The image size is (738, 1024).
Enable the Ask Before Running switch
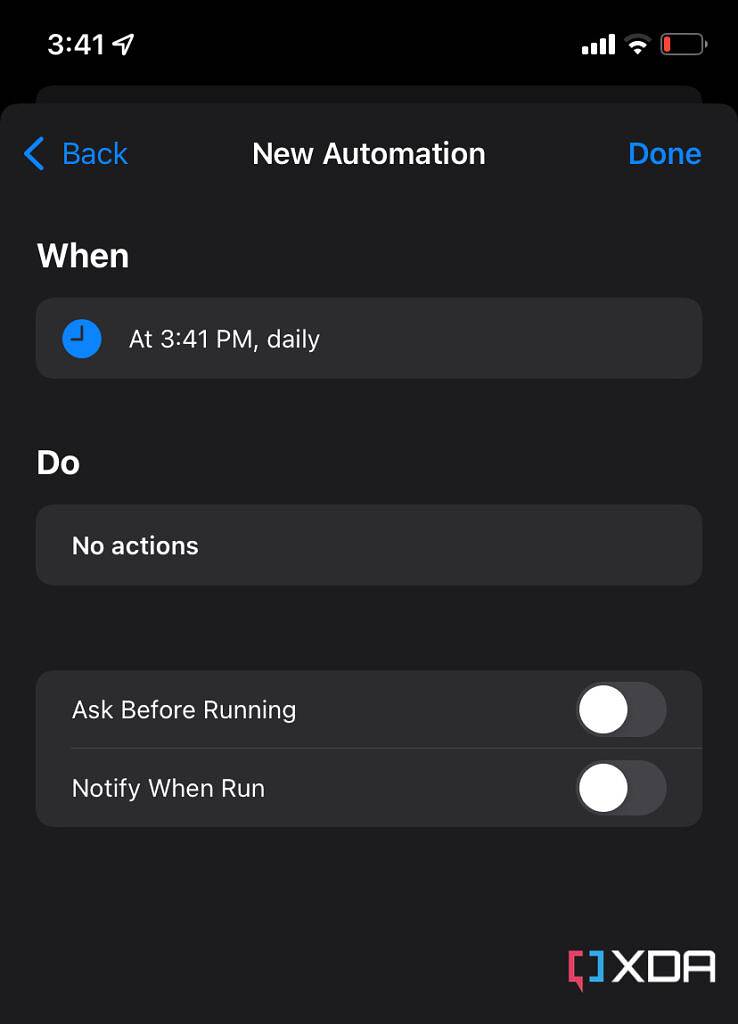(x=621, y=709)
